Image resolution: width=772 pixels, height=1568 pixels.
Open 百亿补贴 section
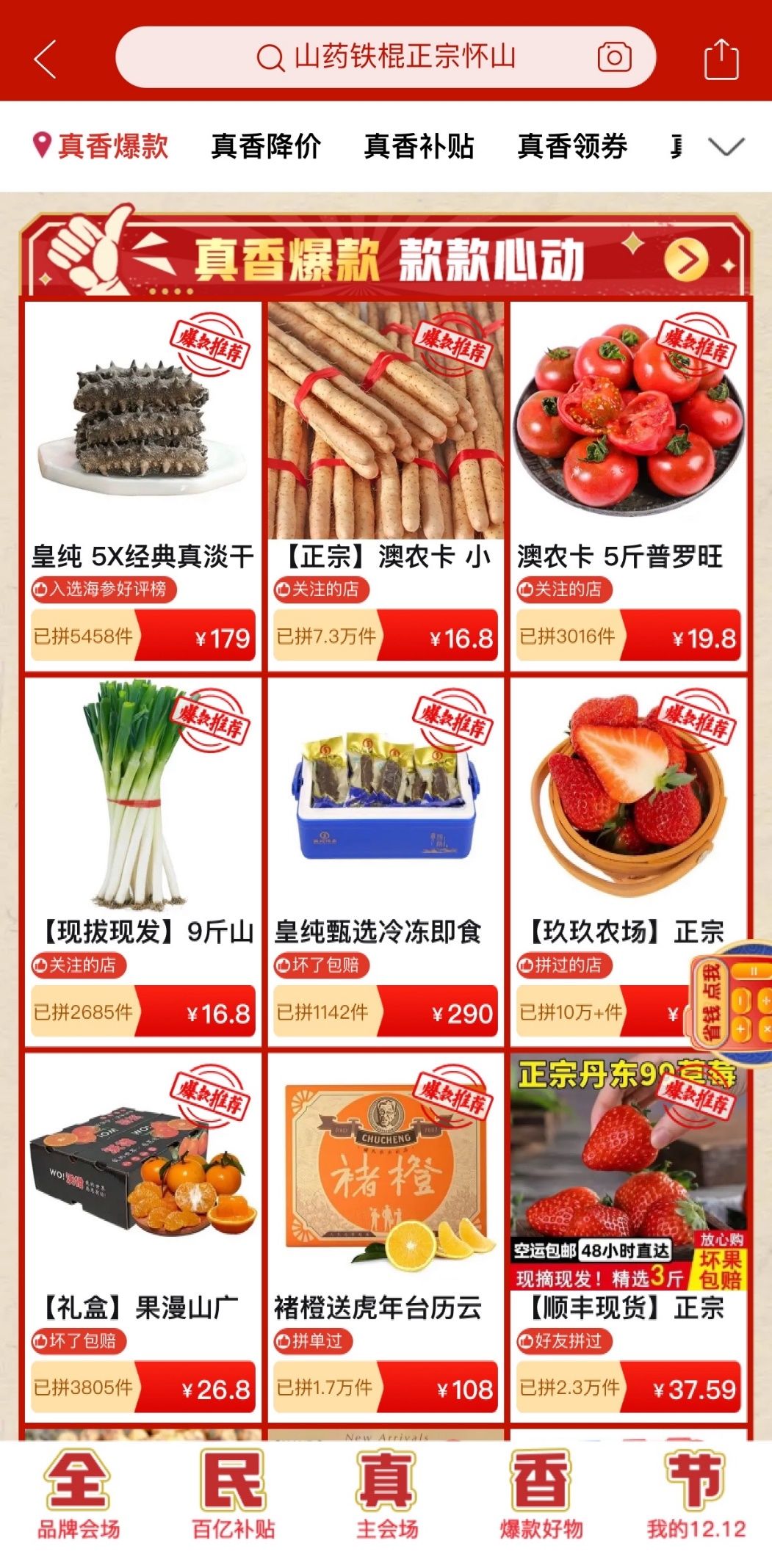click(233, 1495)
